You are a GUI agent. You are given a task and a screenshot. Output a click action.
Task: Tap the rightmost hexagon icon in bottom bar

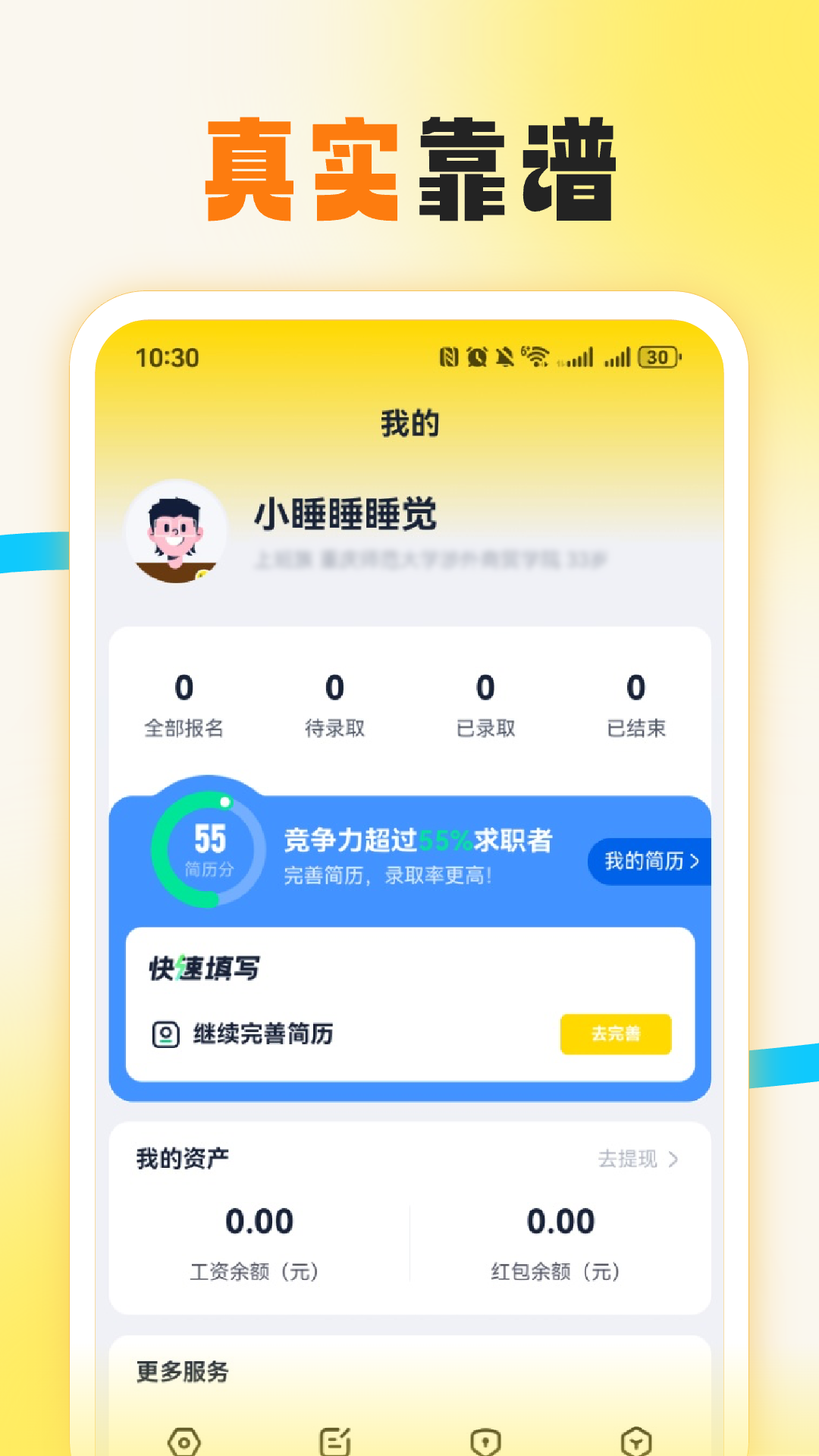635,1437
